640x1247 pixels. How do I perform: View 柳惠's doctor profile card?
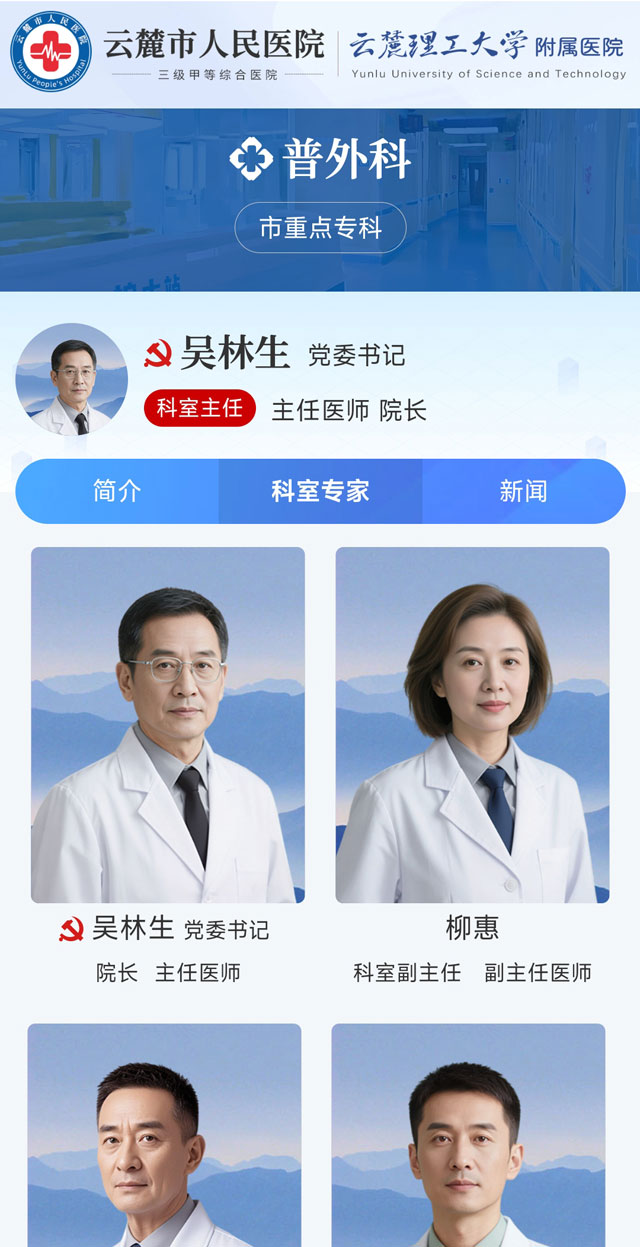[472, 725]
